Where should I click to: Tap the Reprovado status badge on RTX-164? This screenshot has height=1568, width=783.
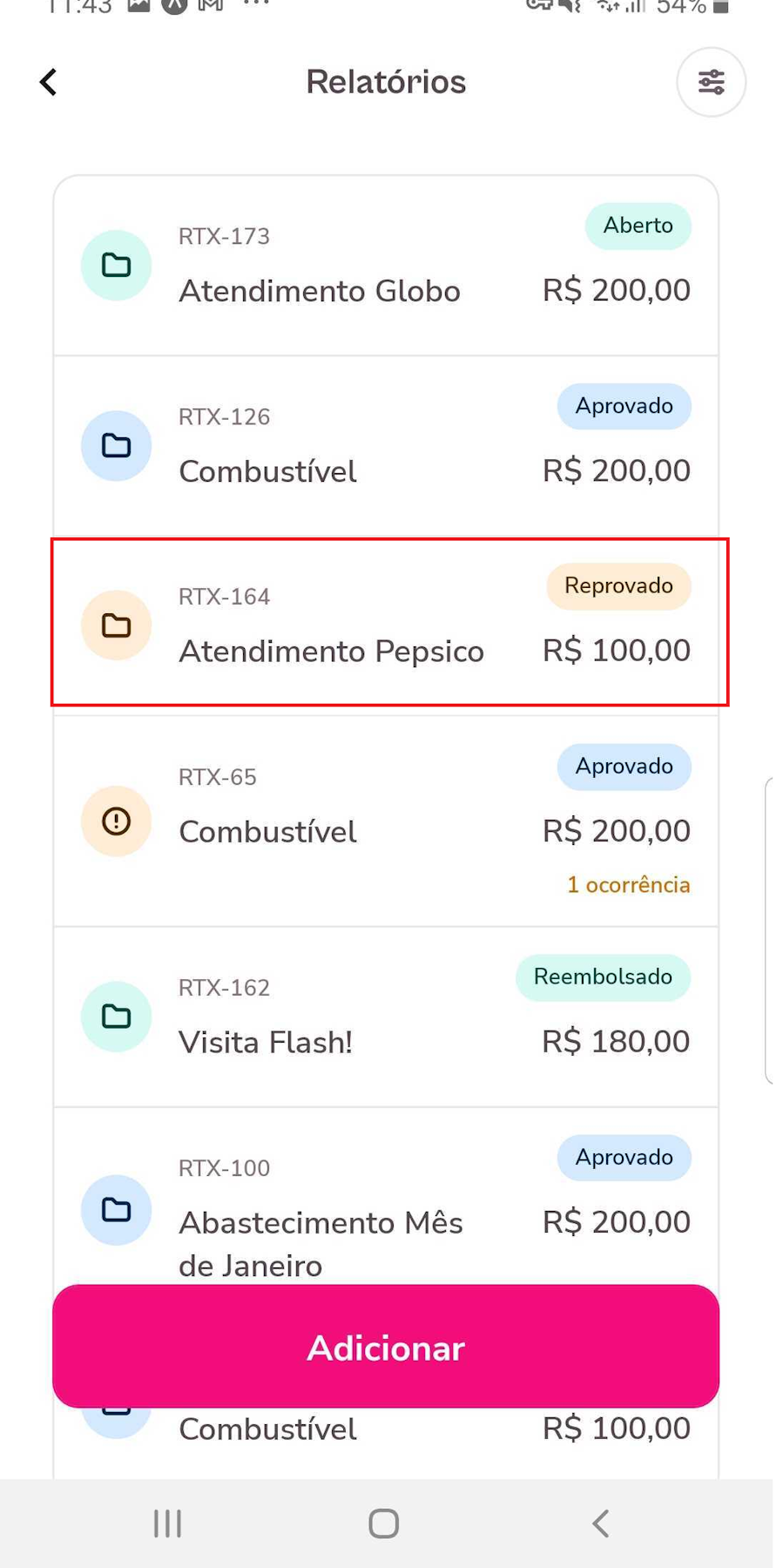[x=618, y=585]
